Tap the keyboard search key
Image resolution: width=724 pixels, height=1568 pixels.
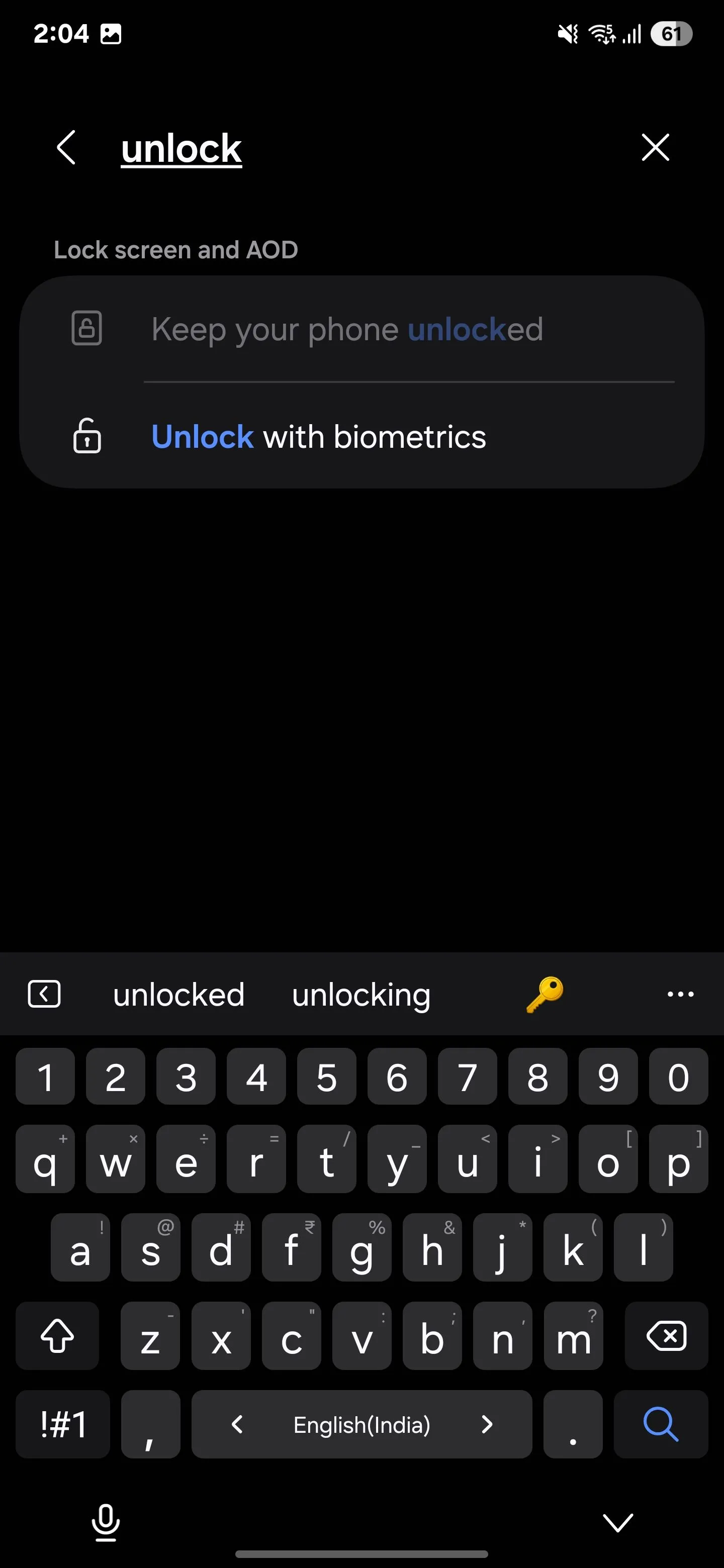(661, 1424)
